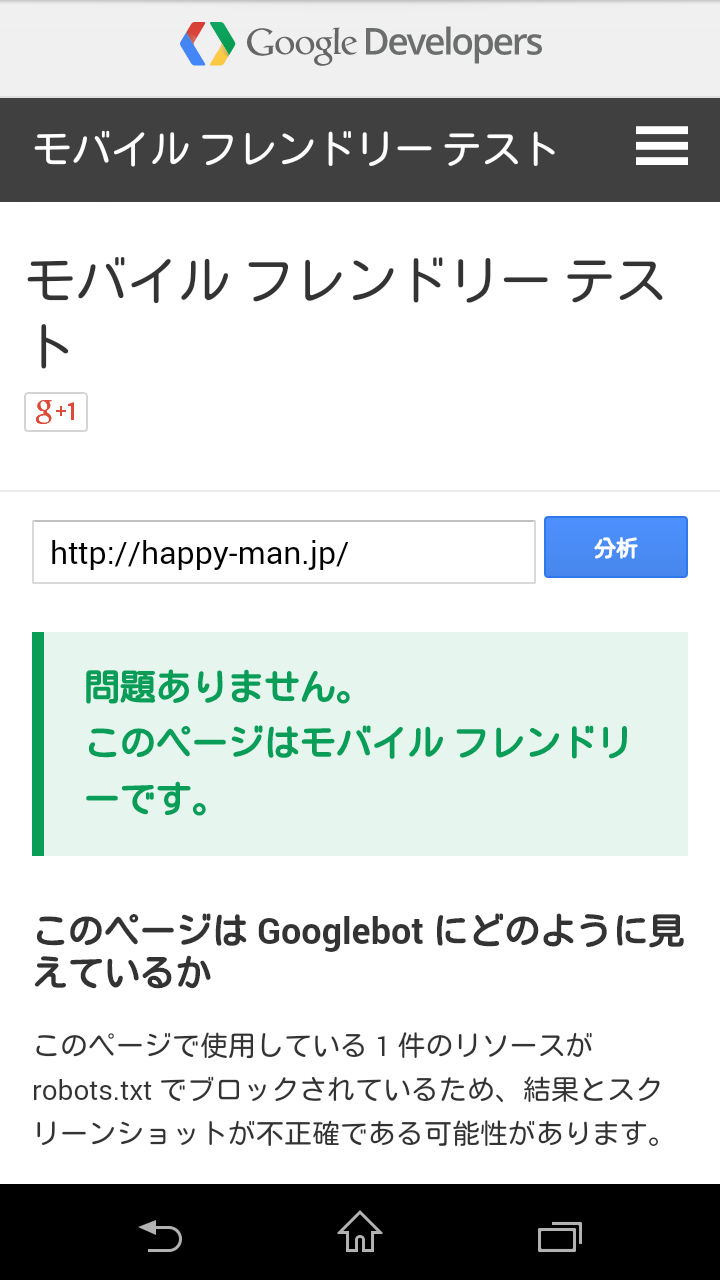
Task: Go back with the system back button
Action: pyautogui.click(x=160, y=1236)
